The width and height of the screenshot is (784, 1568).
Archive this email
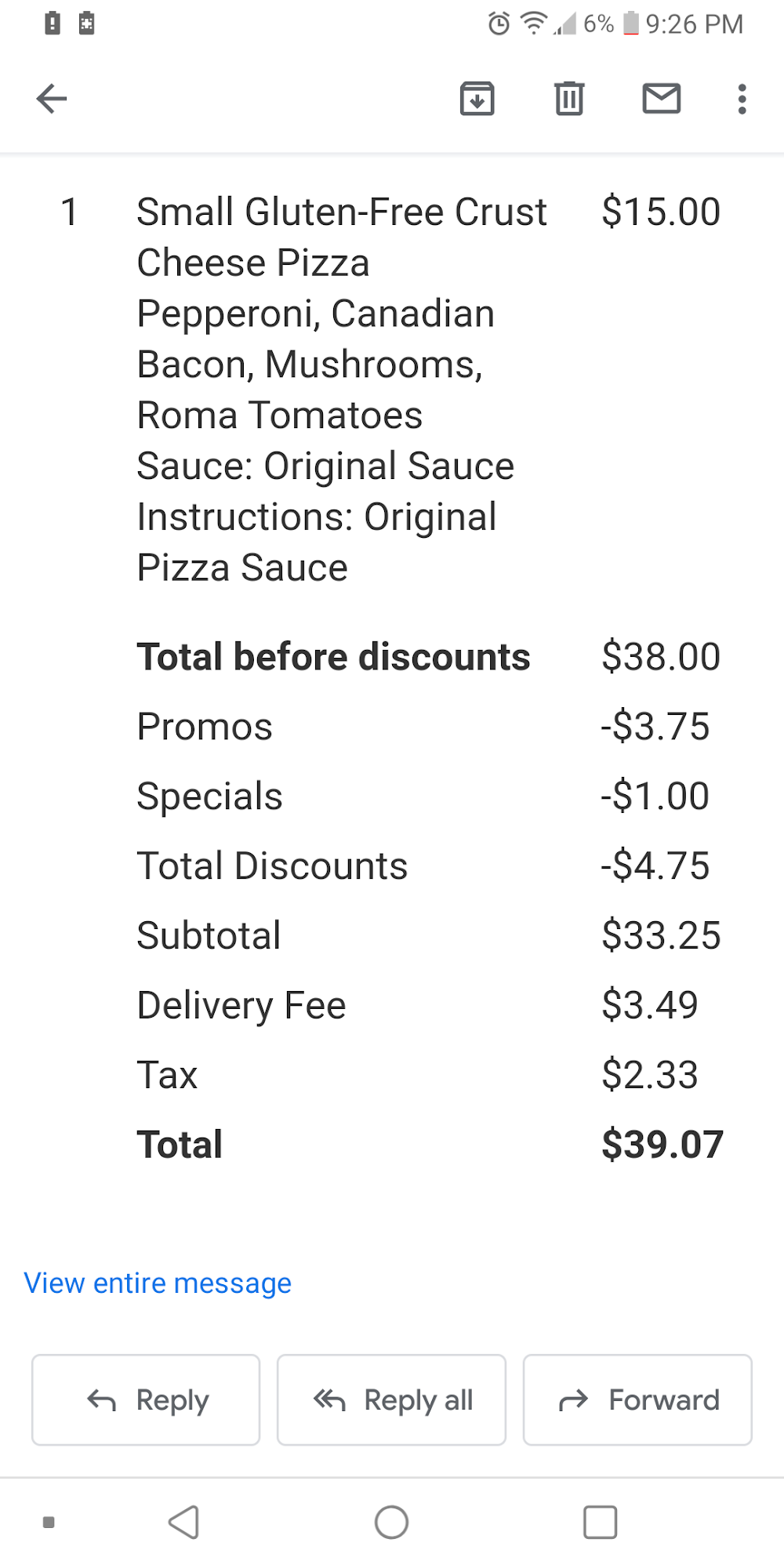(x=477, y=99)
